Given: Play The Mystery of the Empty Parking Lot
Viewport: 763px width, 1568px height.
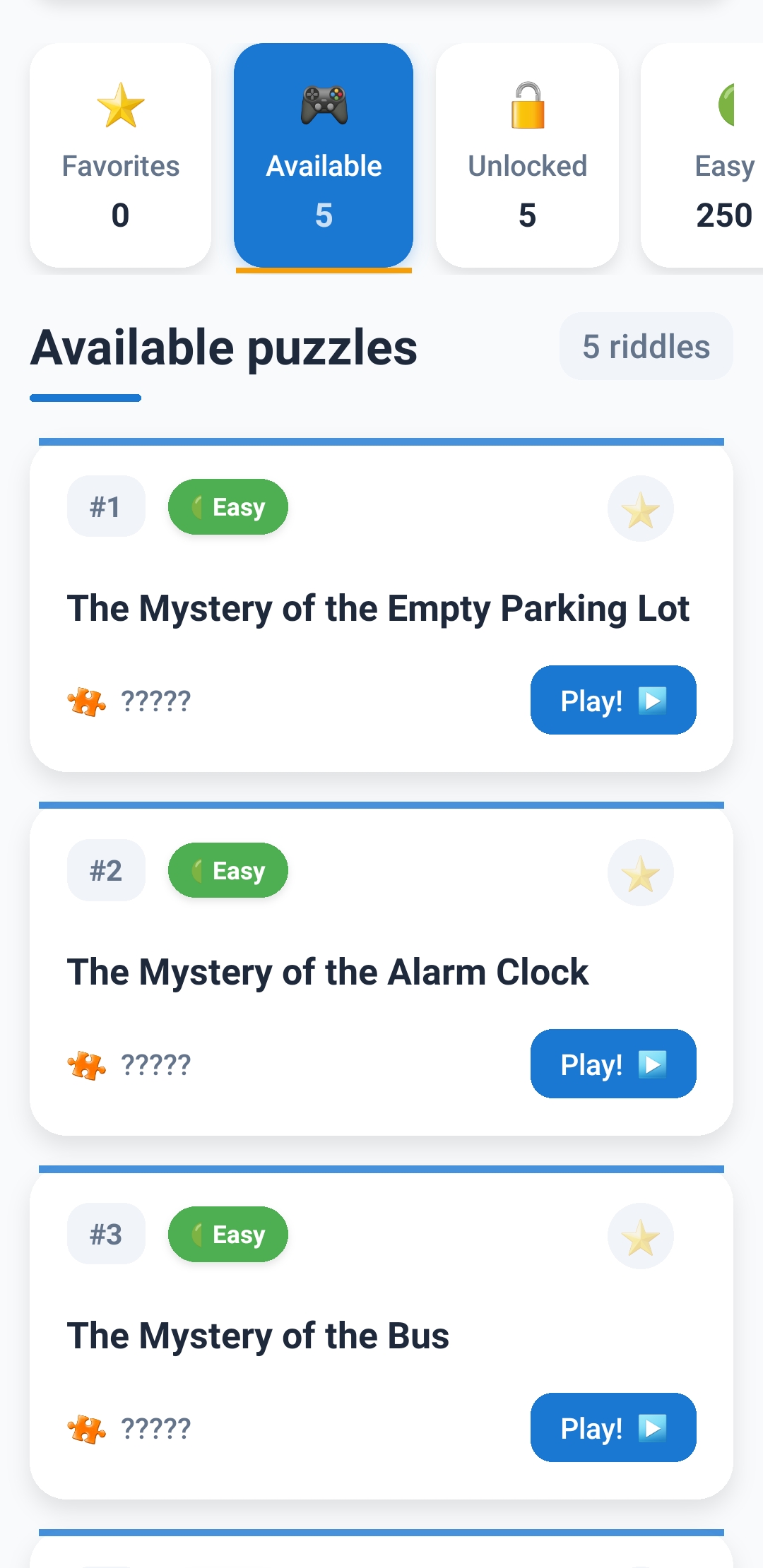Looking at the screenshot, I should [613, 700].
